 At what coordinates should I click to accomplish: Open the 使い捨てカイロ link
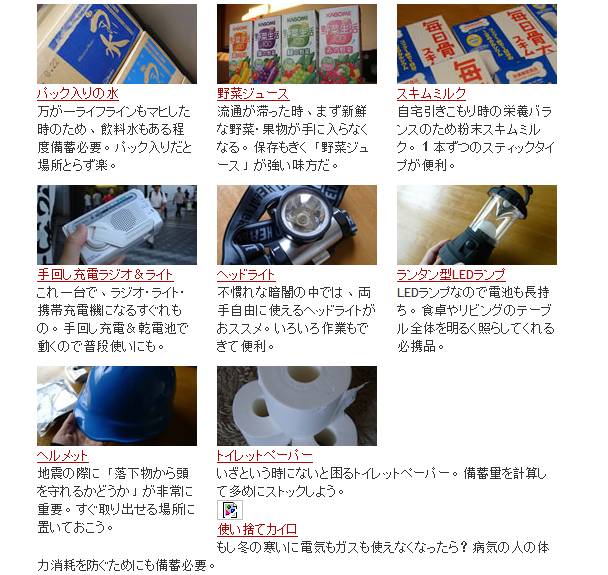point(257,529)
